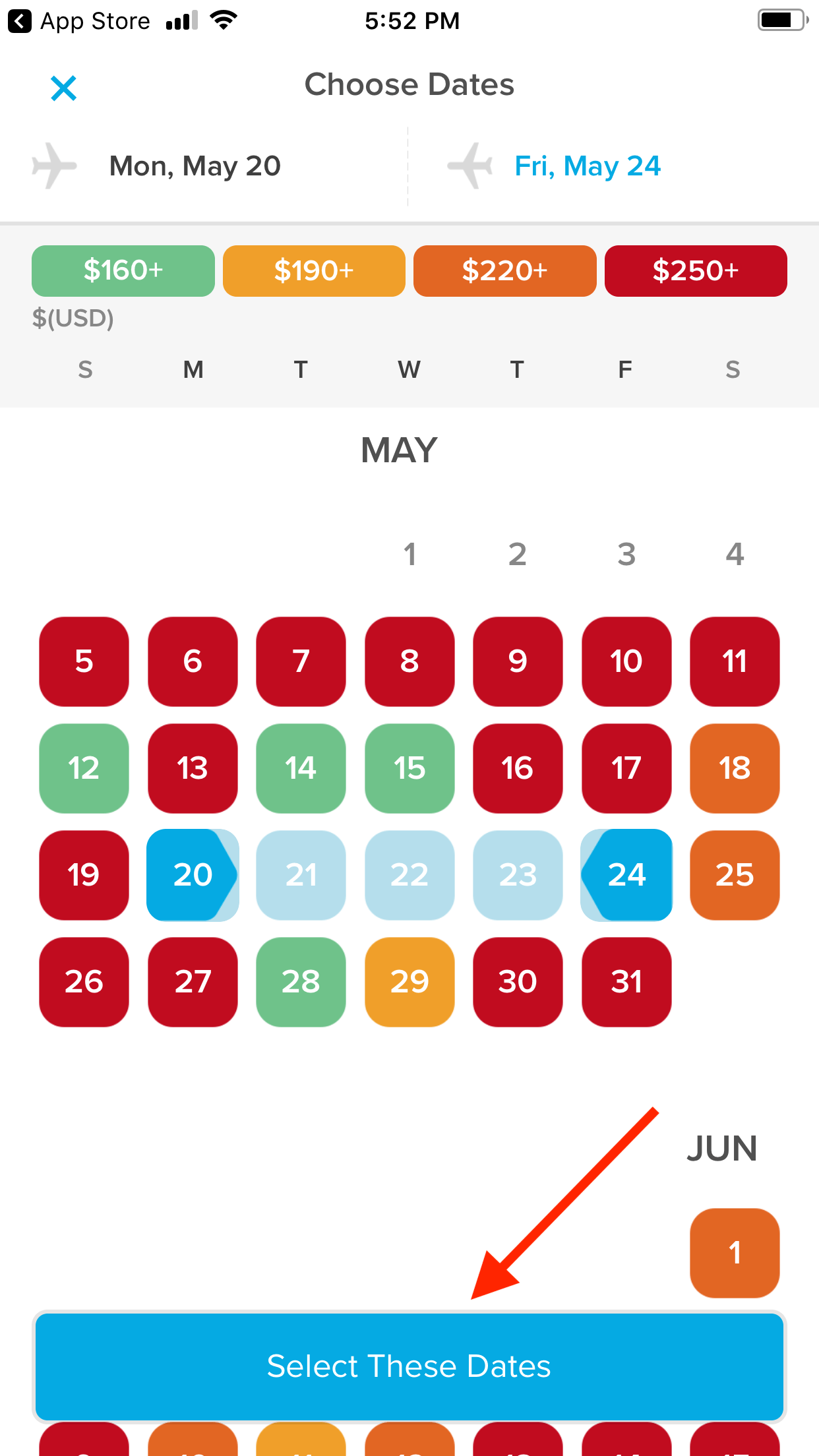Click the return flight airplane icon

pyautogui.click(x=470, y=166)
